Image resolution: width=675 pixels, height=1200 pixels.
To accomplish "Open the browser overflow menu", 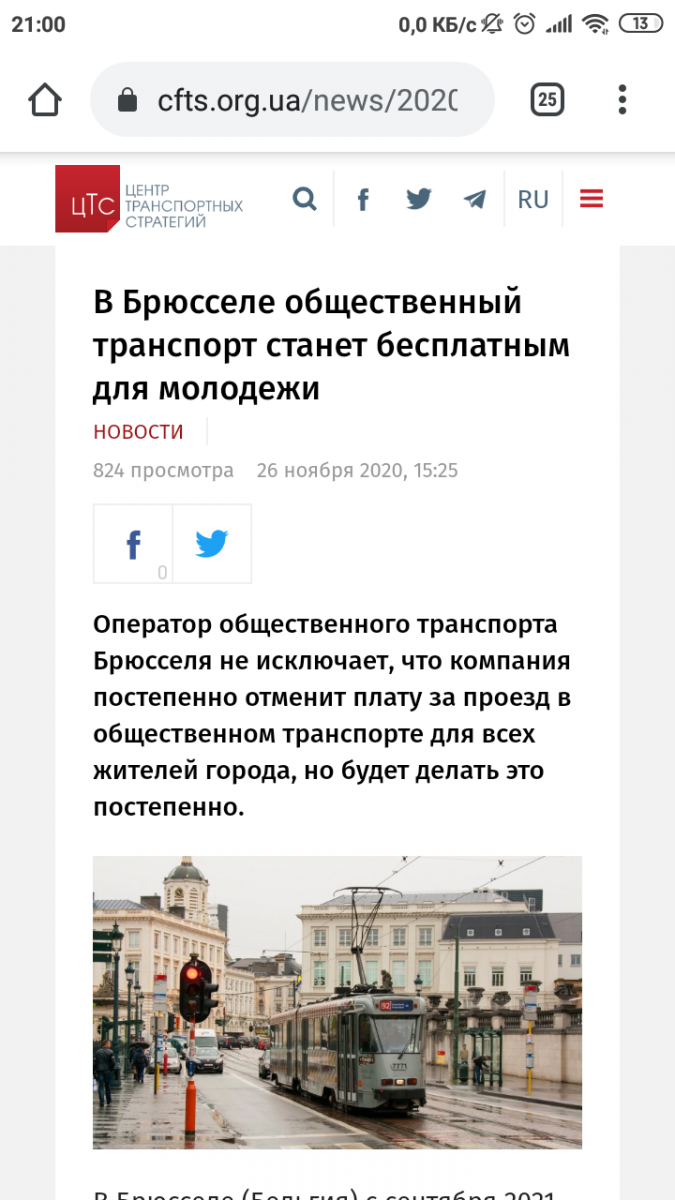I will 622,99.
